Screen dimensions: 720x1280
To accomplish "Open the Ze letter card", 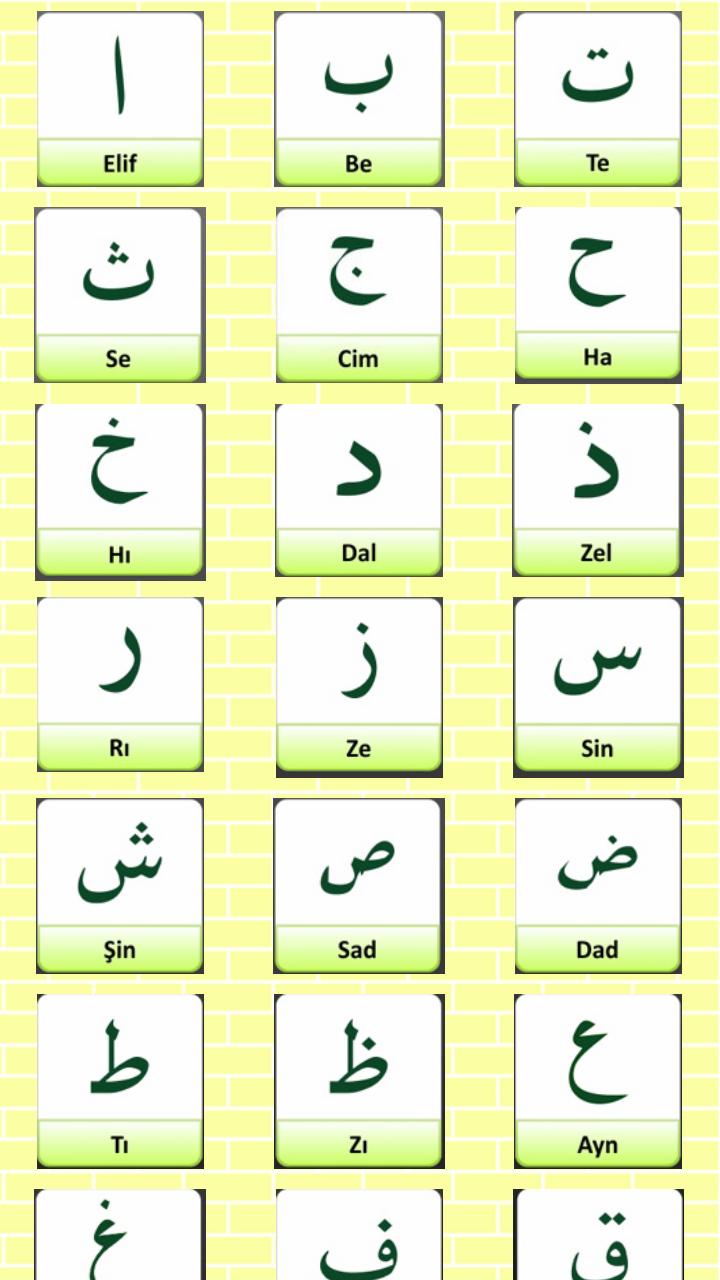I will click(359, 687).
